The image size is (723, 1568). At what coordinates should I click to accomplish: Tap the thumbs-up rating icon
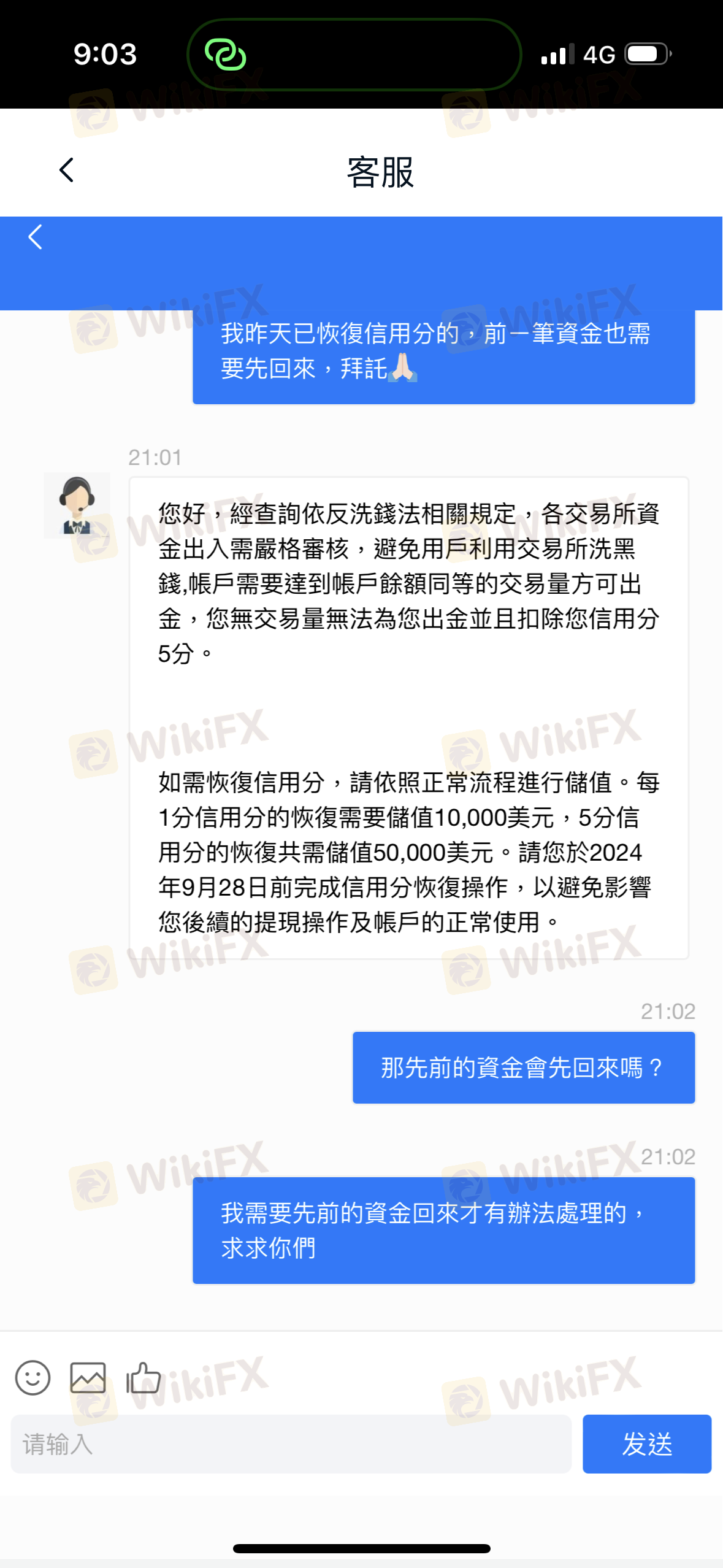(143, 1377)
